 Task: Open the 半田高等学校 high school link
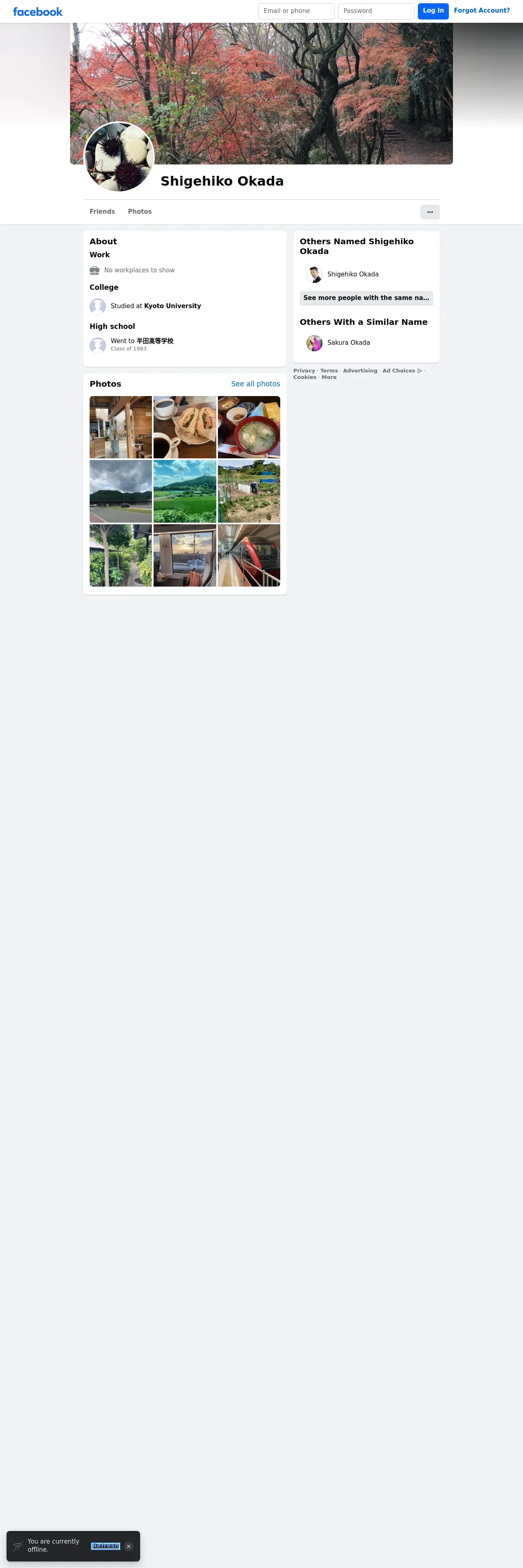[x=155, y=341]
